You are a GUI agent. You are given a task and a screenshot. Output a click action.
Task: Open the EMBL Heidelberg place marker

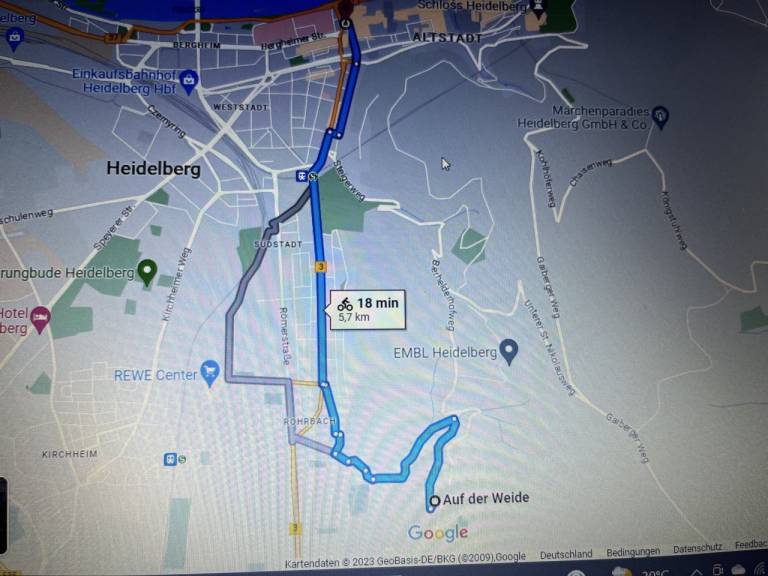click(508, 351)
